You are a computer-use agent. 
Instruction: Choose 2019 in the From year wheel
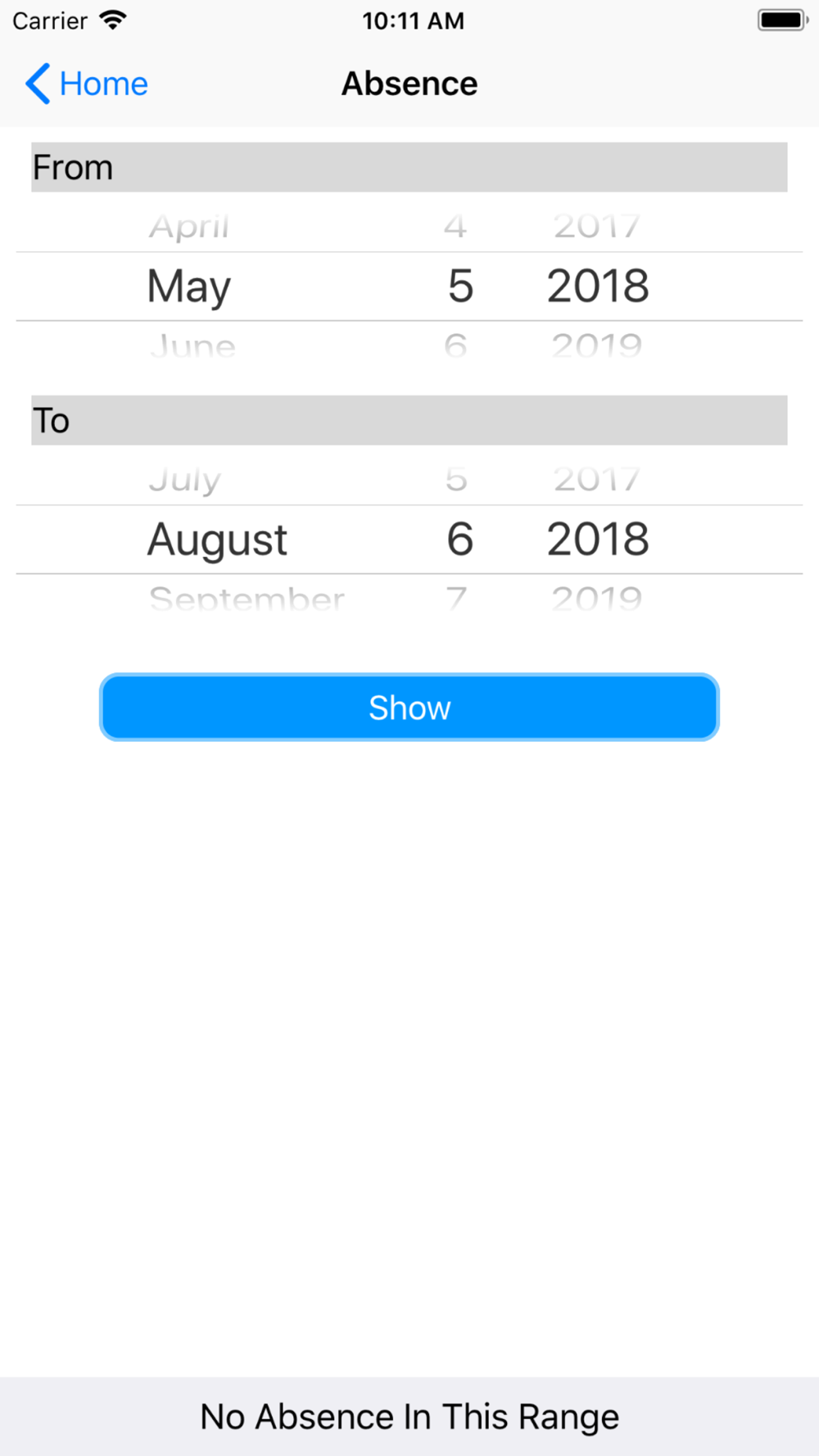click(596, 346)
